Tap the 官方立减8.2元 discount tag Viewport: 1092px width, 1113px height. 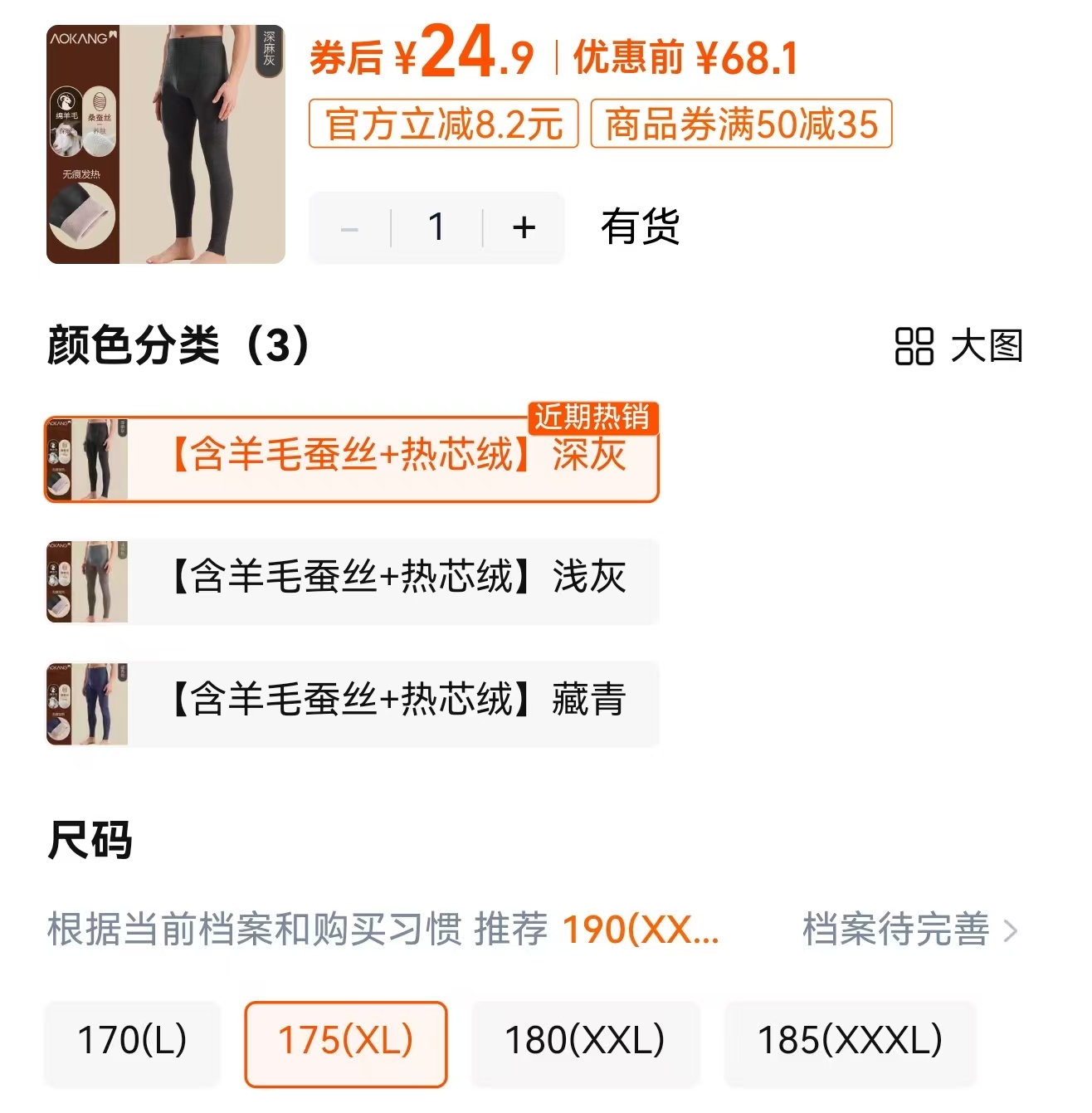tap(443, 124)
